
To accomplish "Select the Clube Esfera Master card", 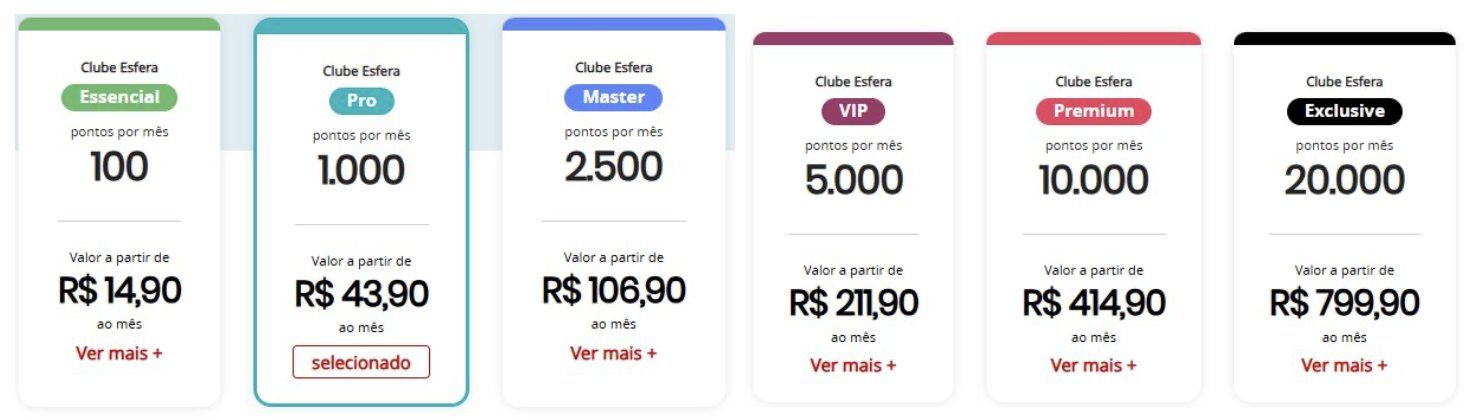I will [x=613, y=200].
